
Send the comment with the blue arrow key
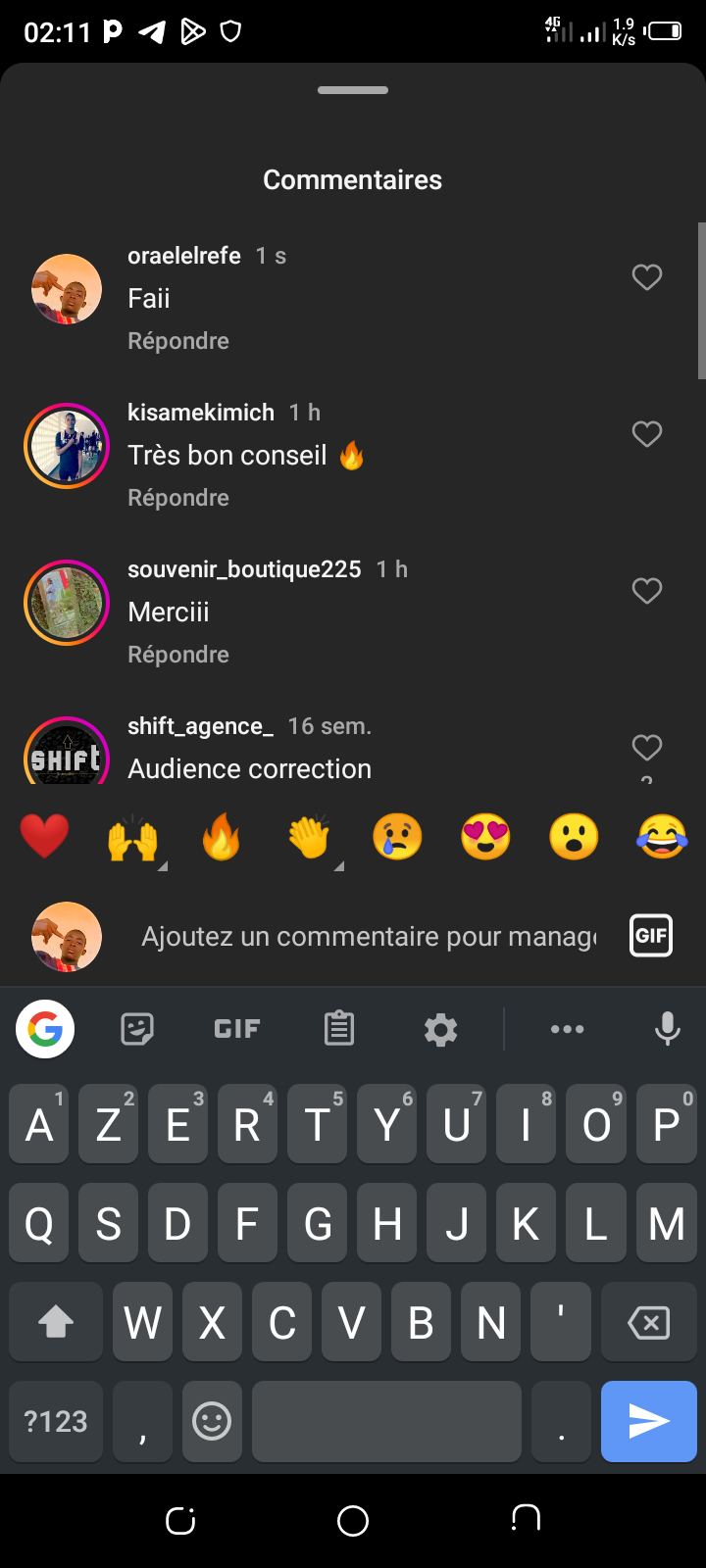(x=648, y=1421)
